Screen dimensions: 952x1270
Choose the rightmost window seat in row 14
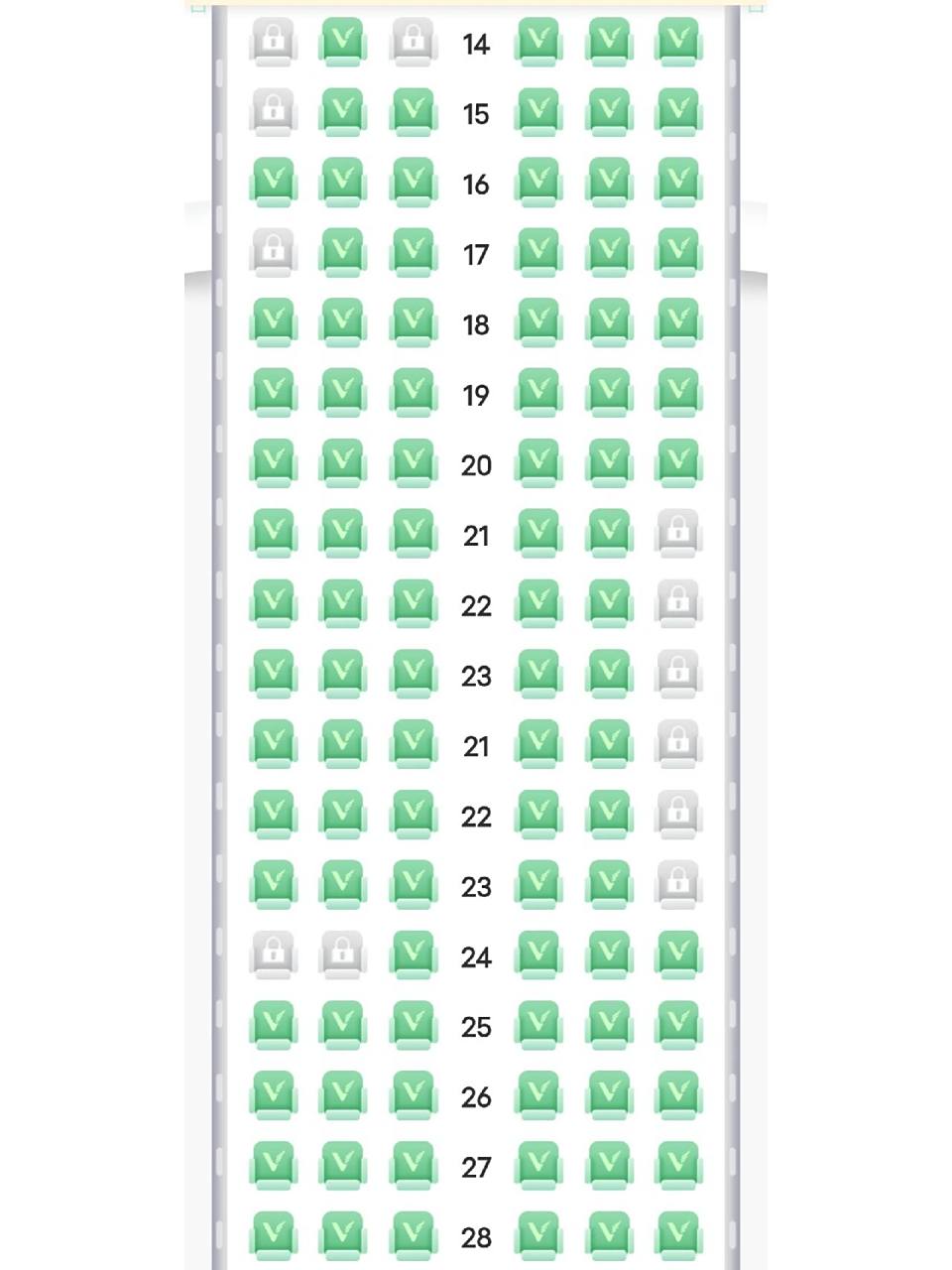(x=678, y=43)
